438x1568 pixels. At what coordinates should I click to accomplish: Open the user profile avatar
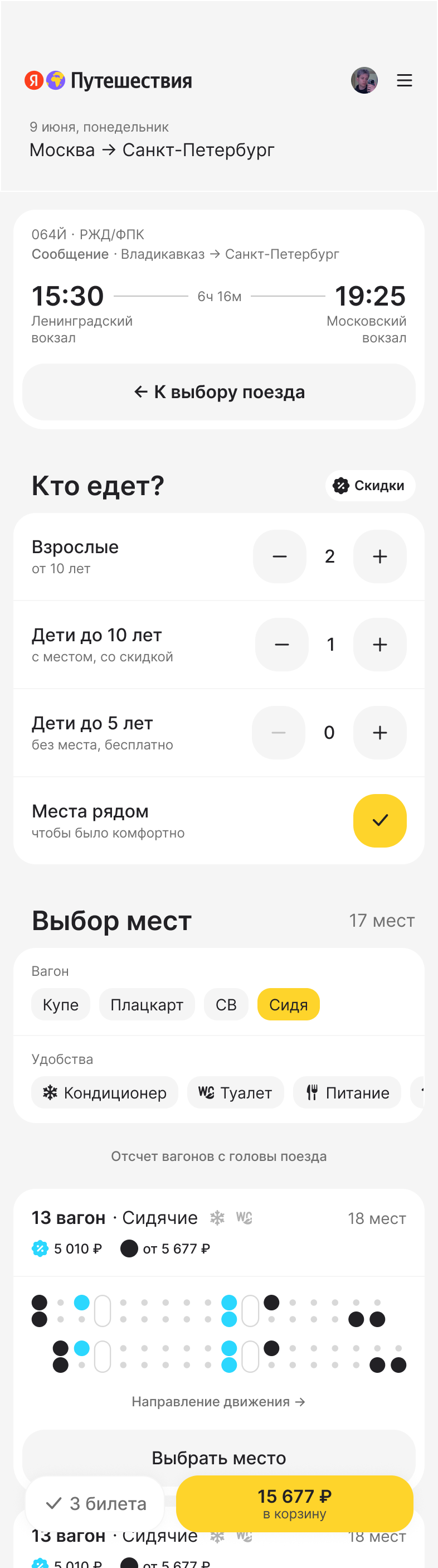pyautogui.click(x=364, y=80)
